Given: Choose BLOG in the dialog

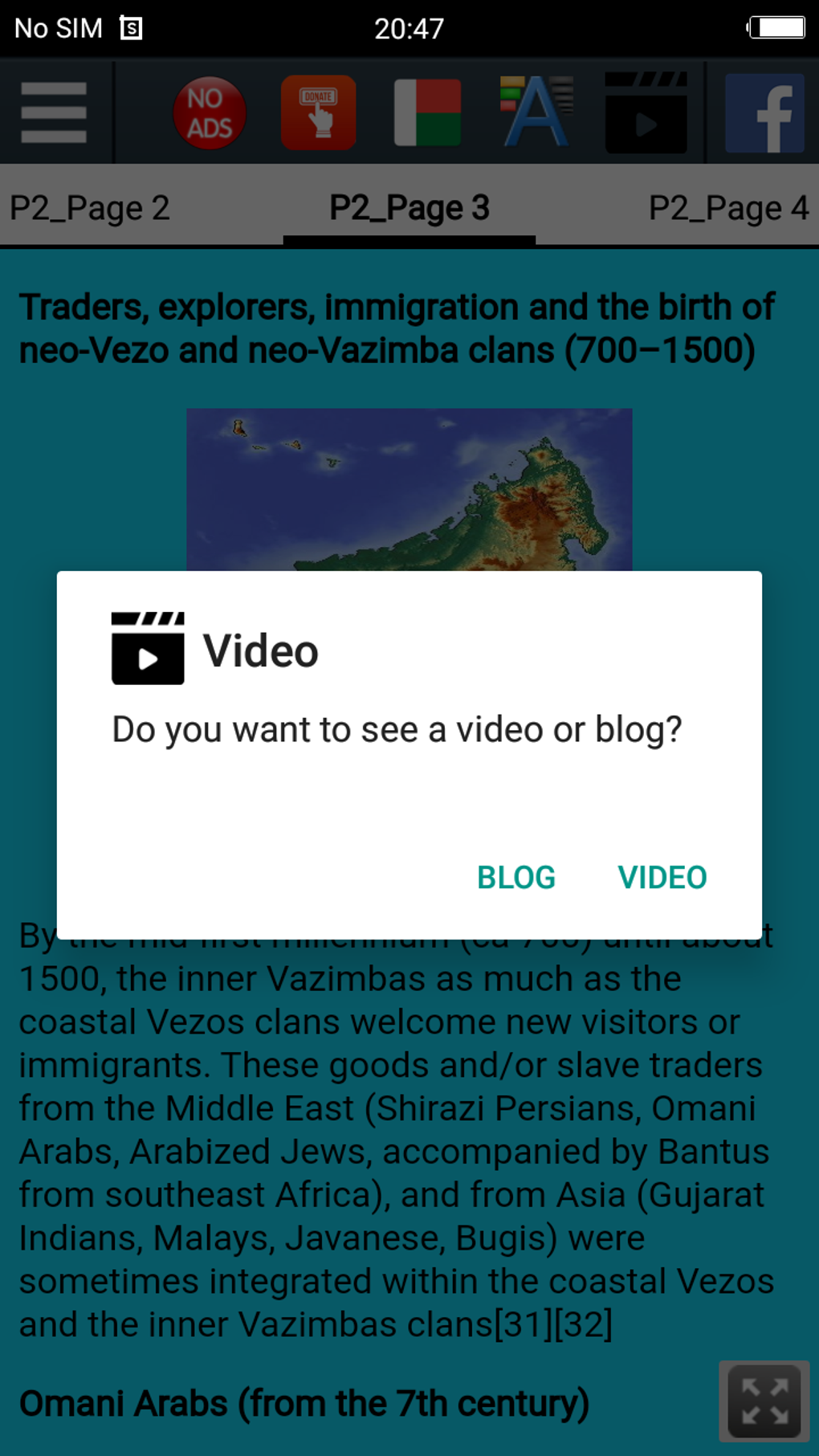Looking at the screenshot, I should (515, 877).
